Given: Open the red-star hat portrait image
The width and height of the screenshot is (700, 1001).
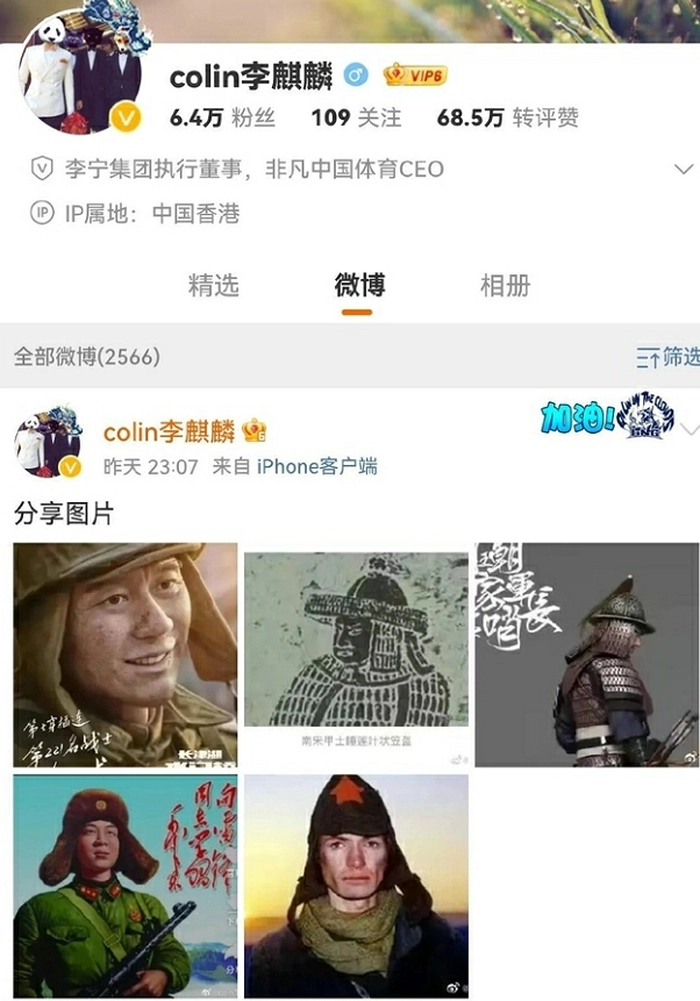Looking at the screenshot, I should 356,886.
